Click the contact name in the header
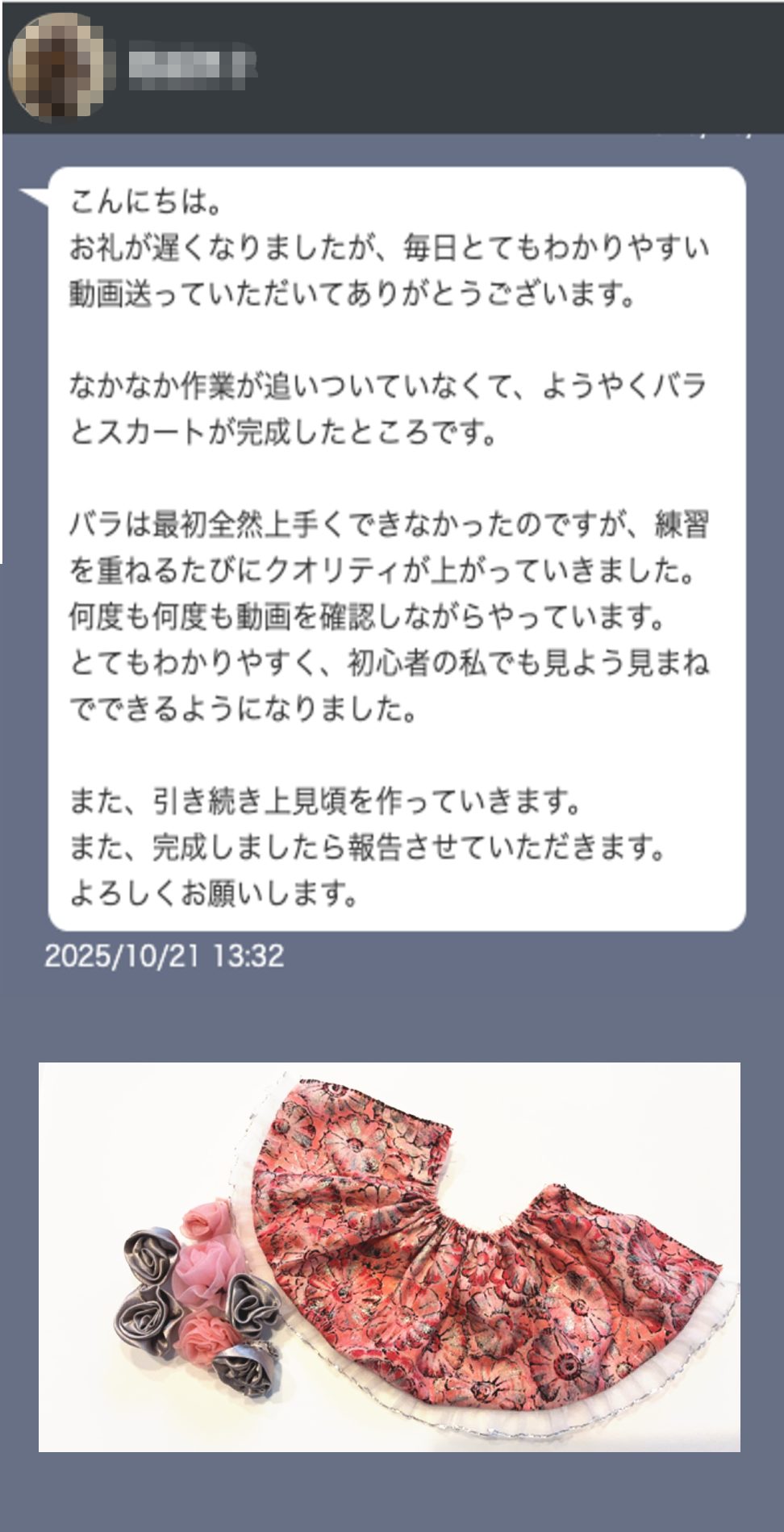Image resolution: width=784 pixels, height=1532 pixels. pos(194,63)
